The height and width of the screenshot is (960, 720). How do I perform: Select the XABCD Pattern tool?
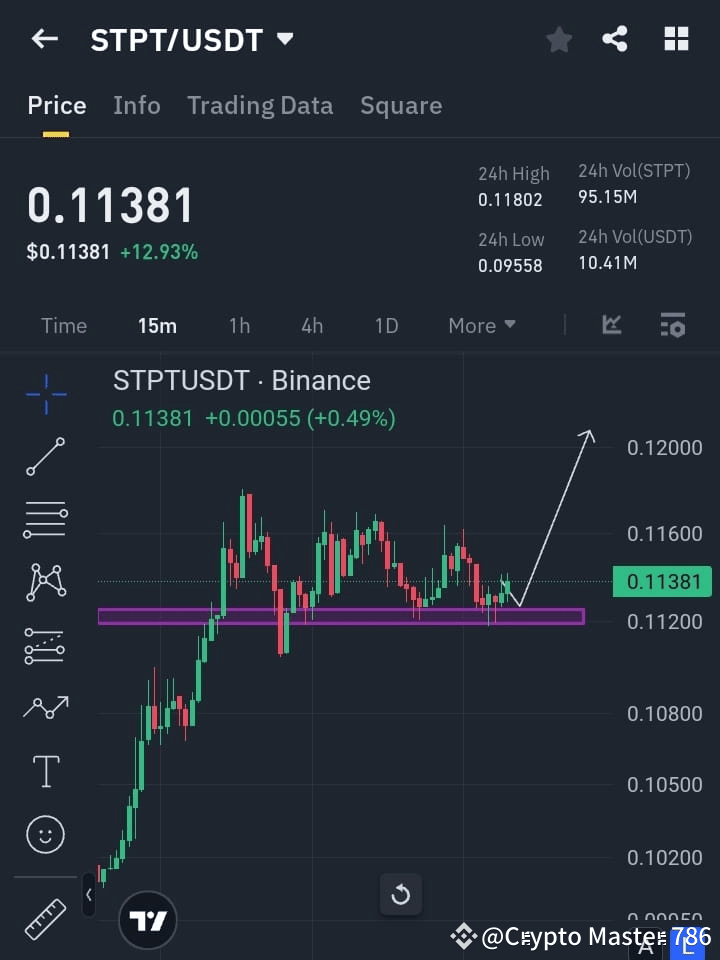[45, 582]
